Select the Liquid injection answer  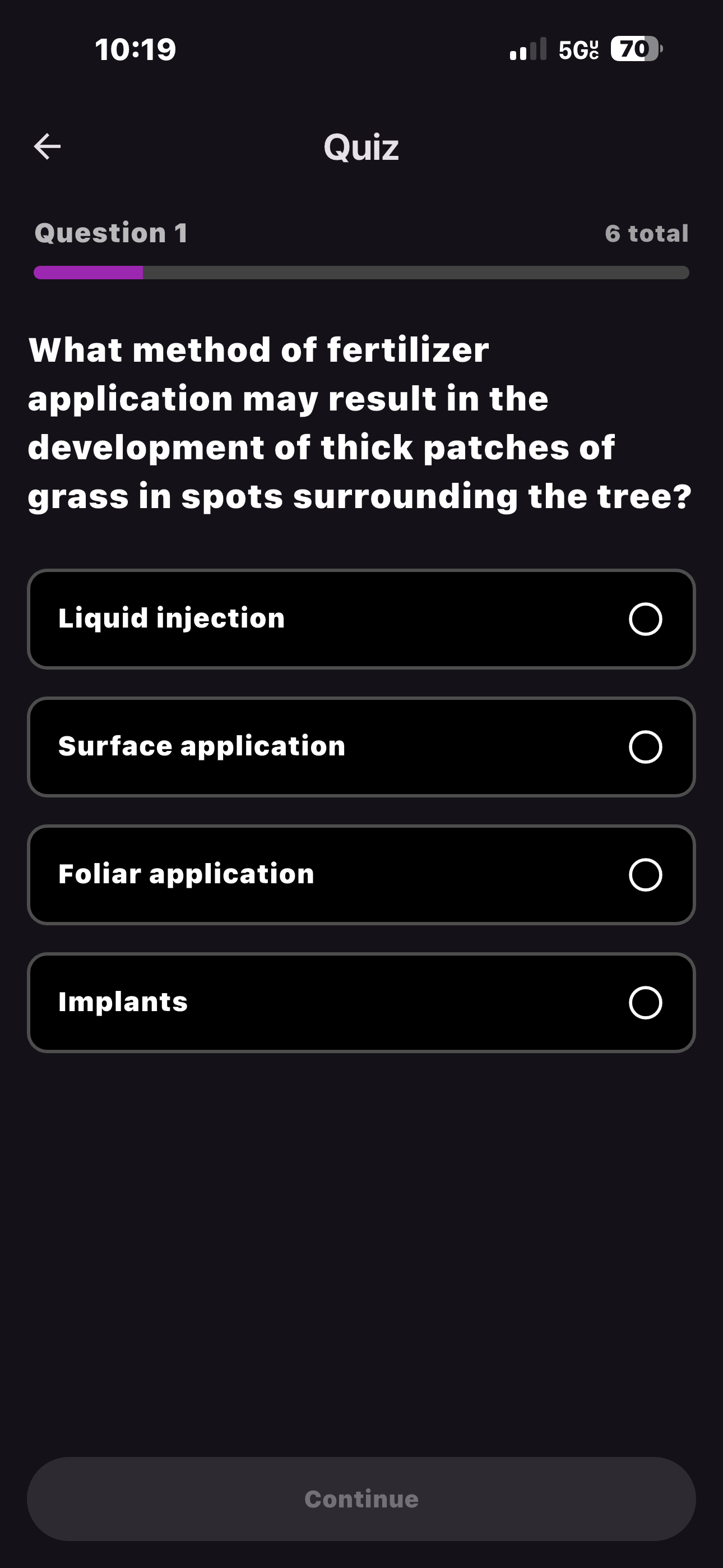pos(361,619)
